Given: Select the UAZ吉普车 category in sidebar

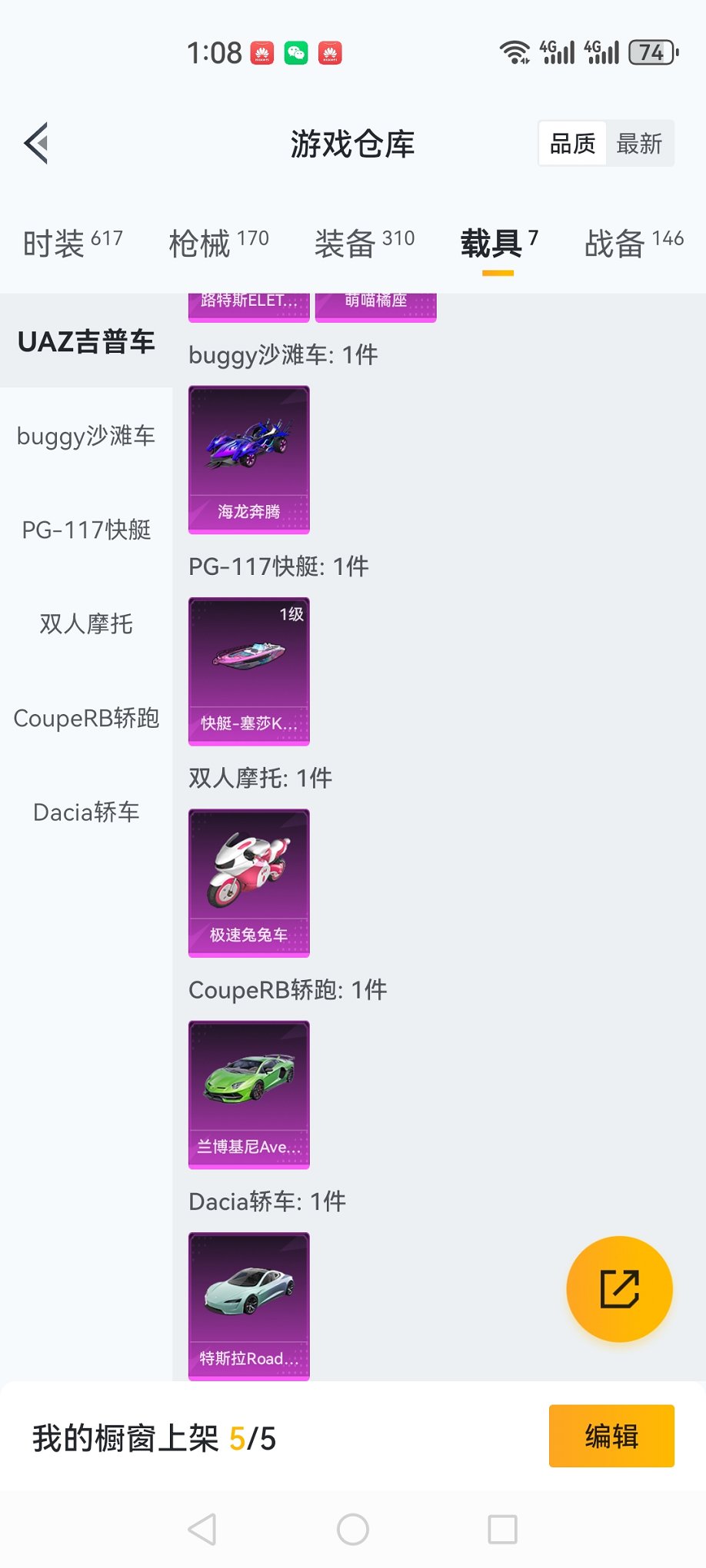Looking at the screenshot, I should (x=85, y=341).
